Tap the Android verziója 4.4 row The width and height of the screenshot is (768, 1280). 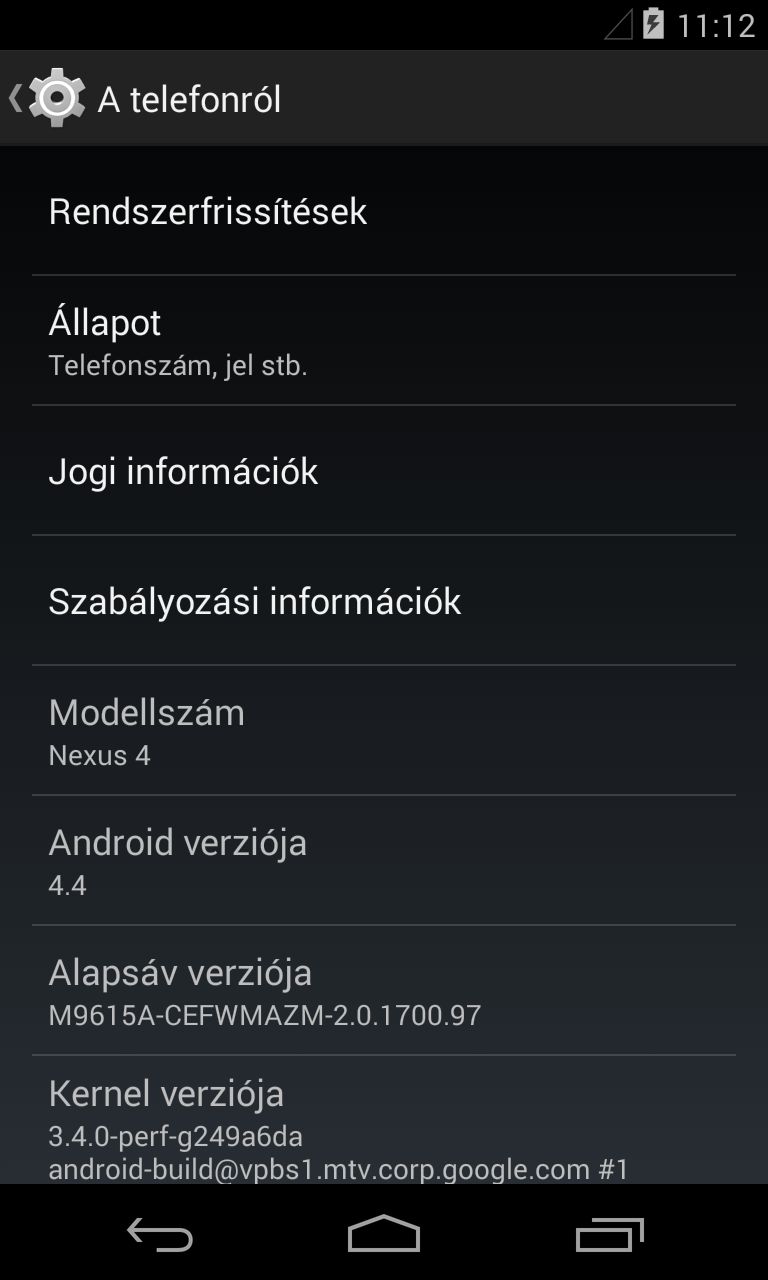[384, 861]
